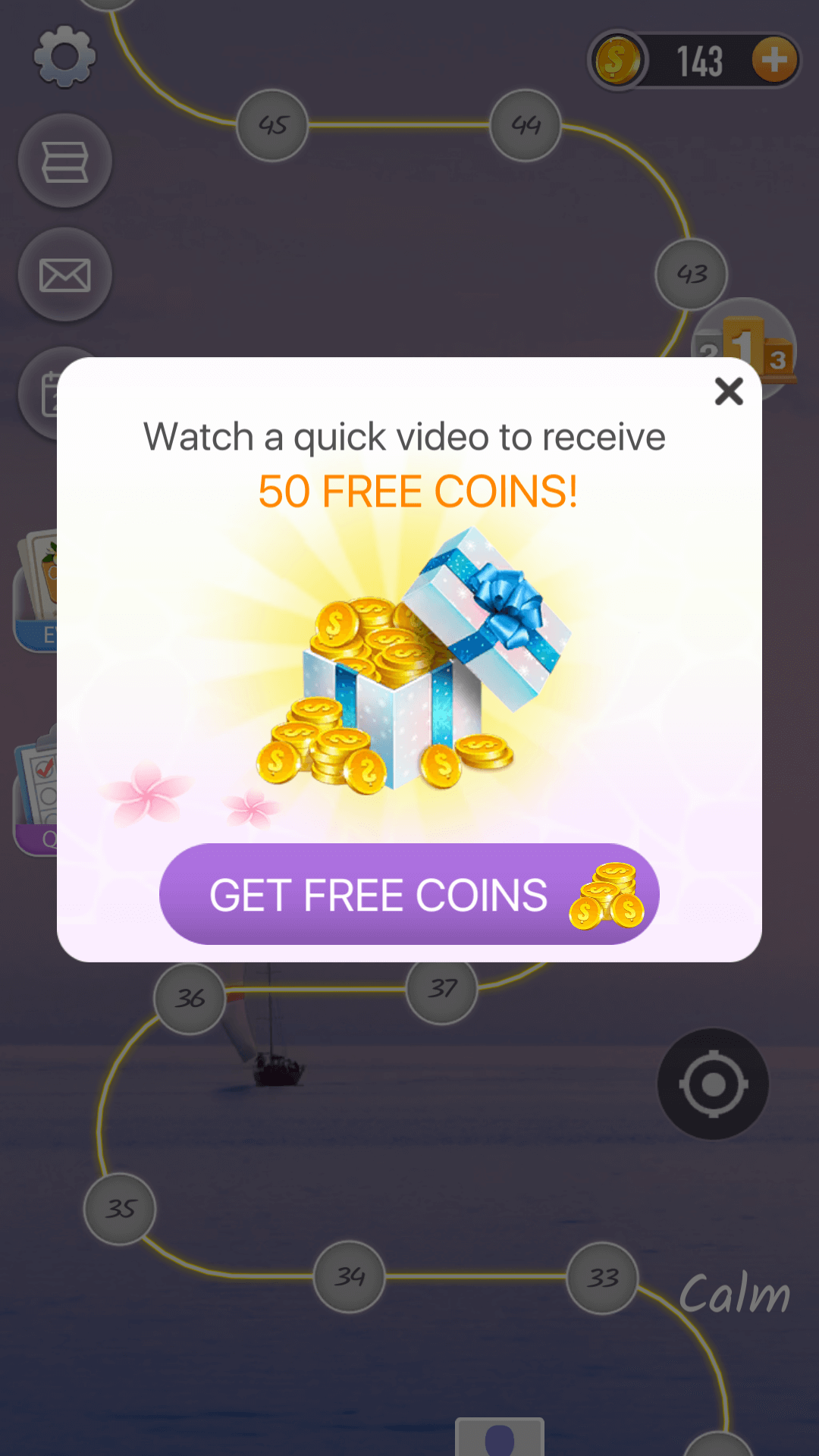Close the free coins popup
819x1456 pixels.
pos(729,391)
